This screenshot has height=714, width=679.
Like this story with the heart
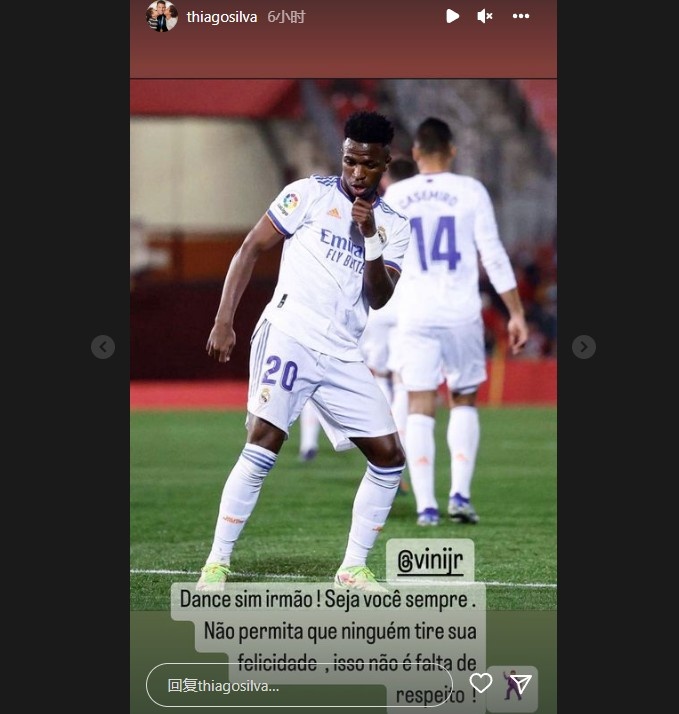(x=481, y=683)
